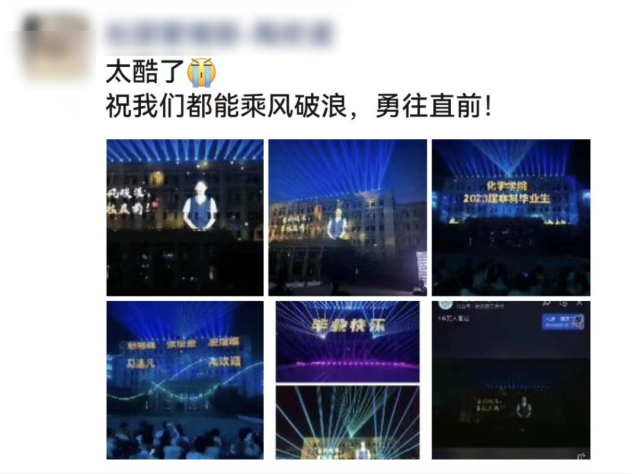
Task: View the photo with projected student names
Action: 185,379
